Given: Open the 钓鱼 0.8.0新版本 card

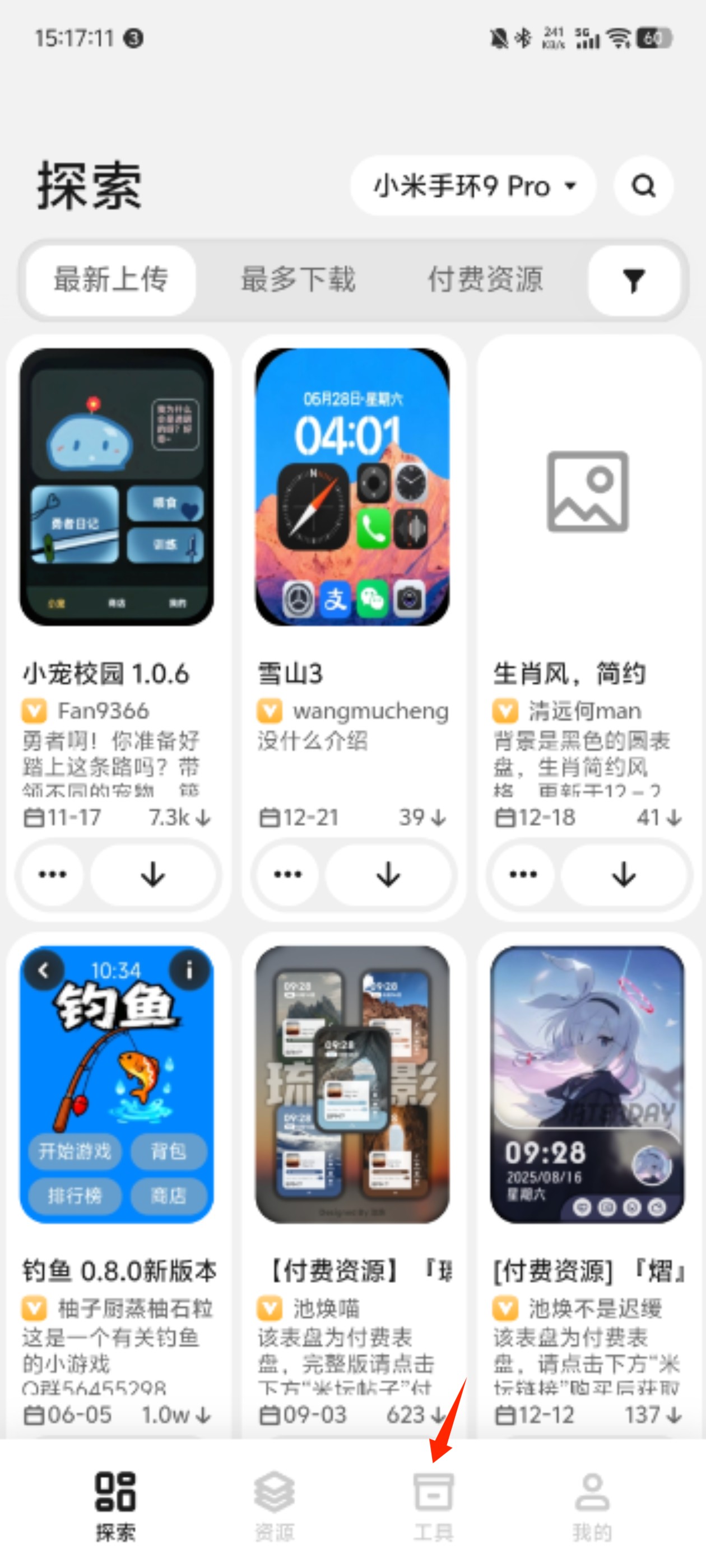Looking at the screenshot, I should (117, 1084).
